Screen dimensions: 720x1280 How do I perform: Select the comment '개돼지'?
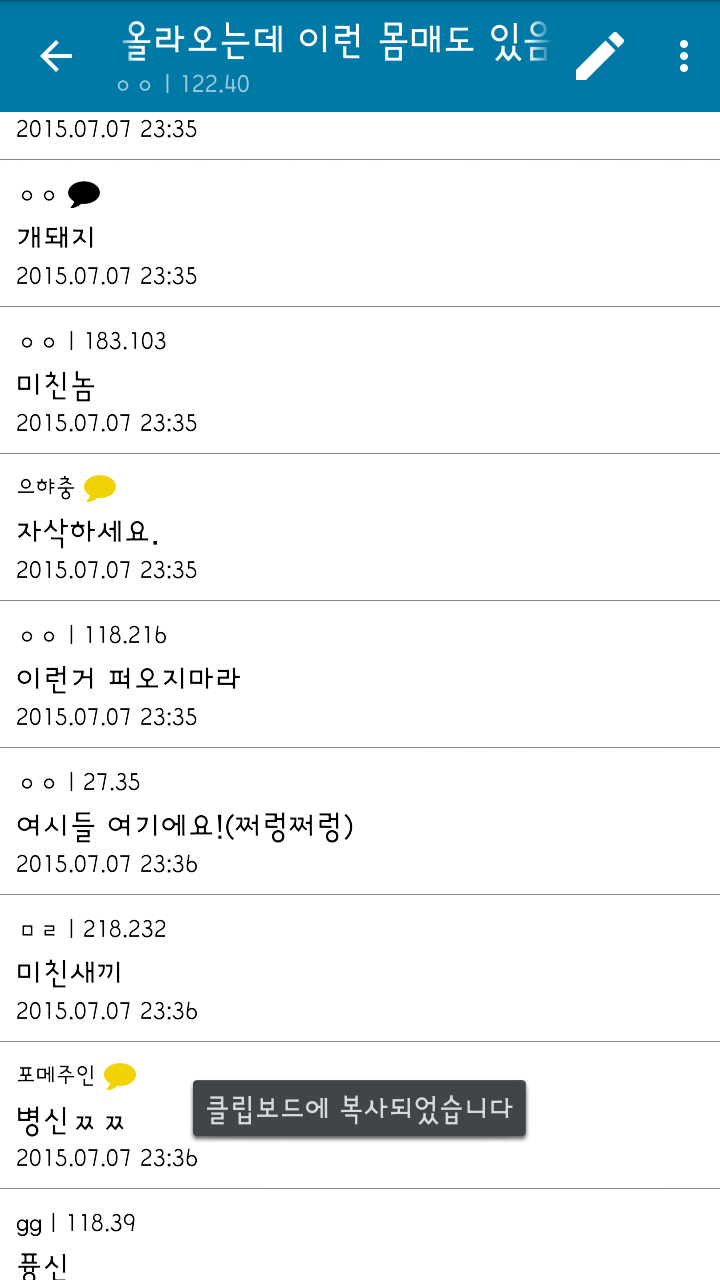[360, 234]
